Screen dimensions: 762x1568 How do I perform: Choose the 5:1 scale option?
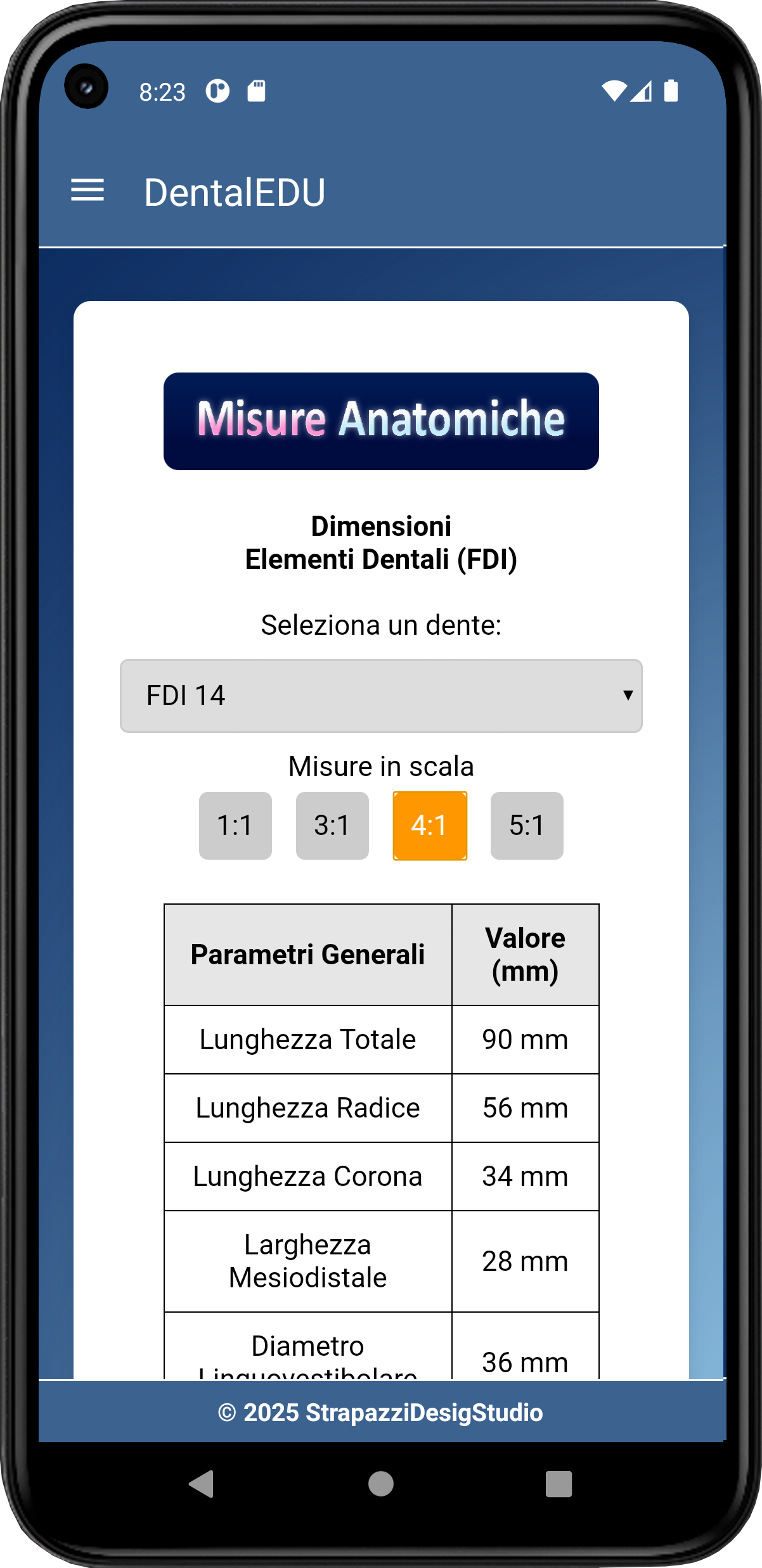[527, 825]
